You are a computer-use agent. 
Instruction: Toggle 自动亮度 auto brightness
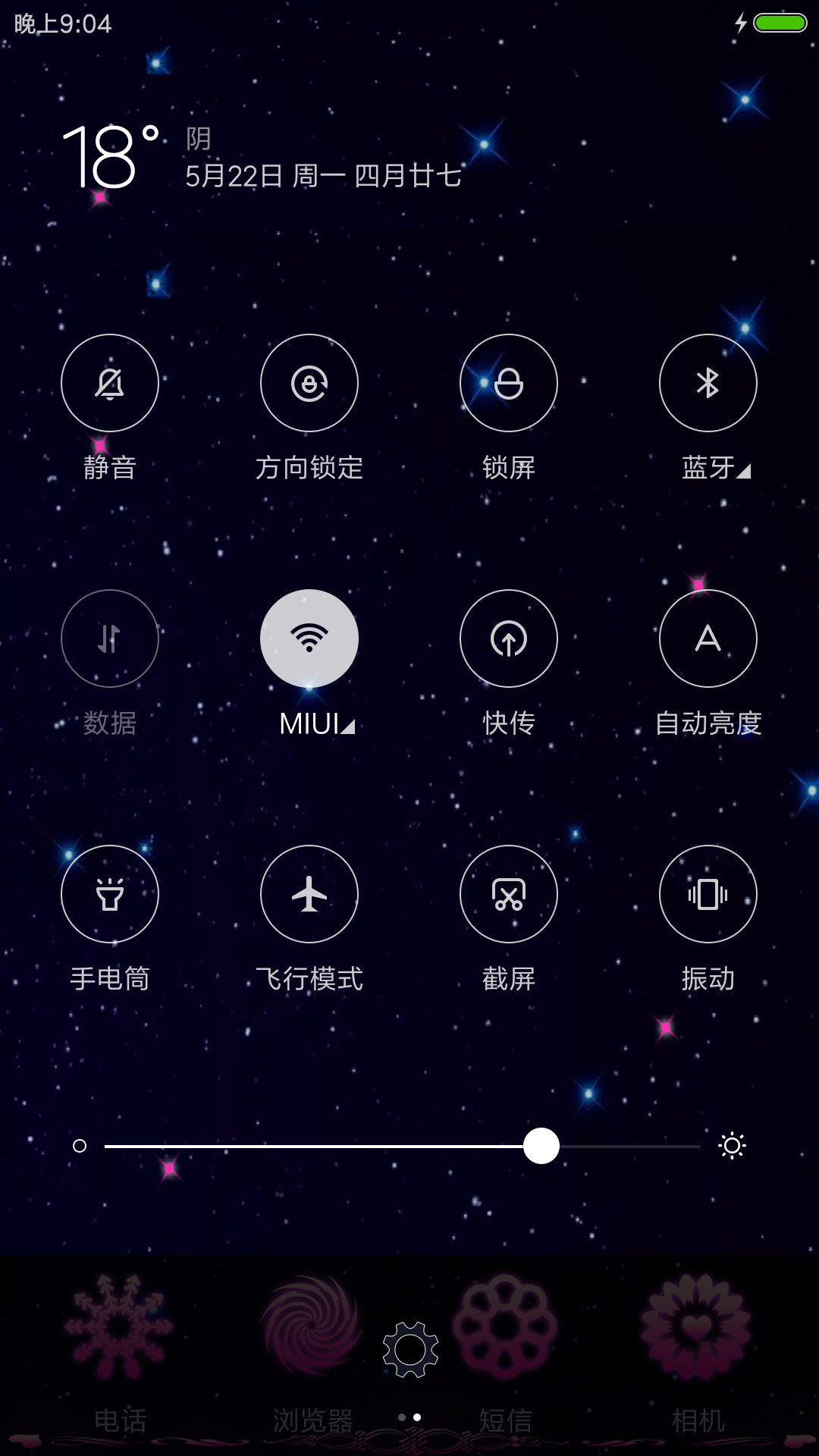(708, 639)
